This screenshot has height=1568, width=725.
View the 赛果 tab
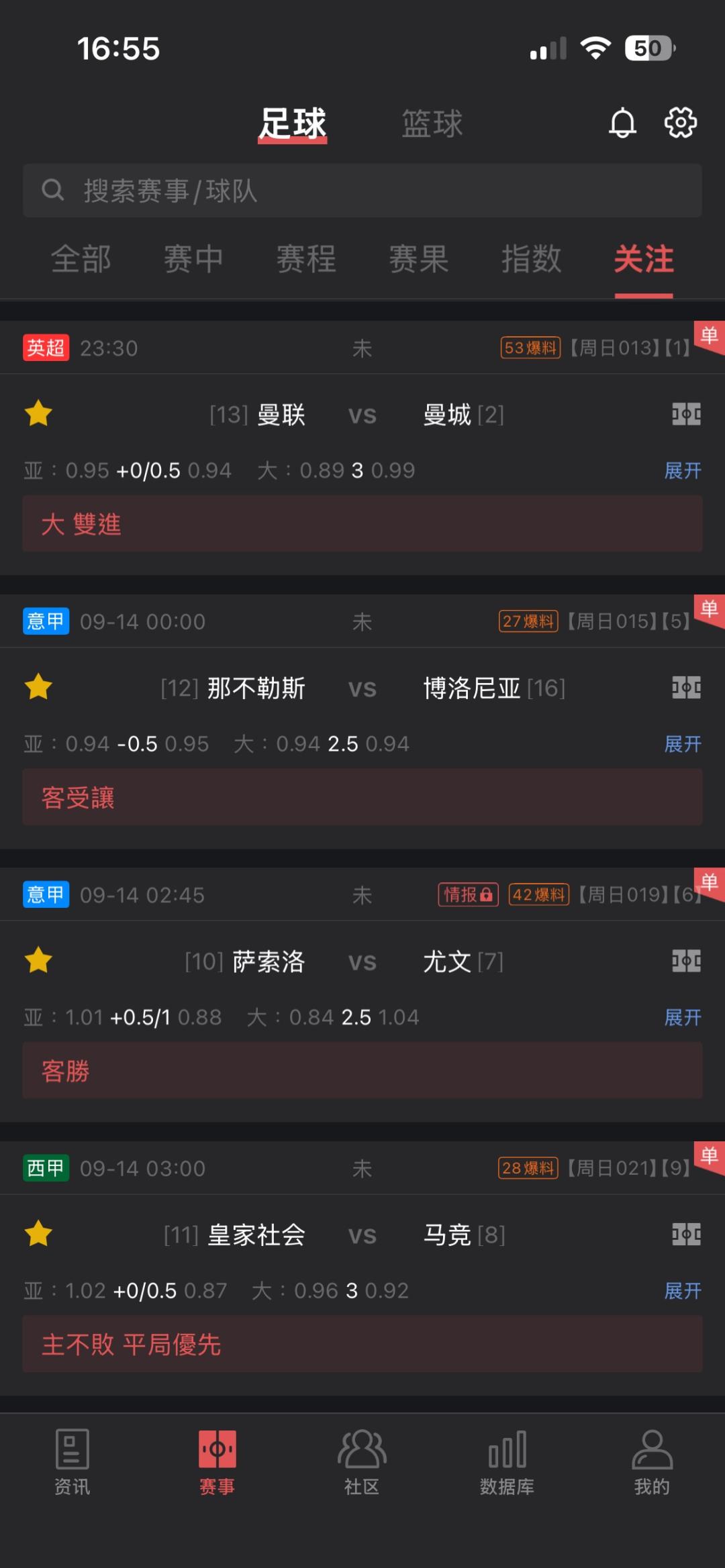click(419, 259)
